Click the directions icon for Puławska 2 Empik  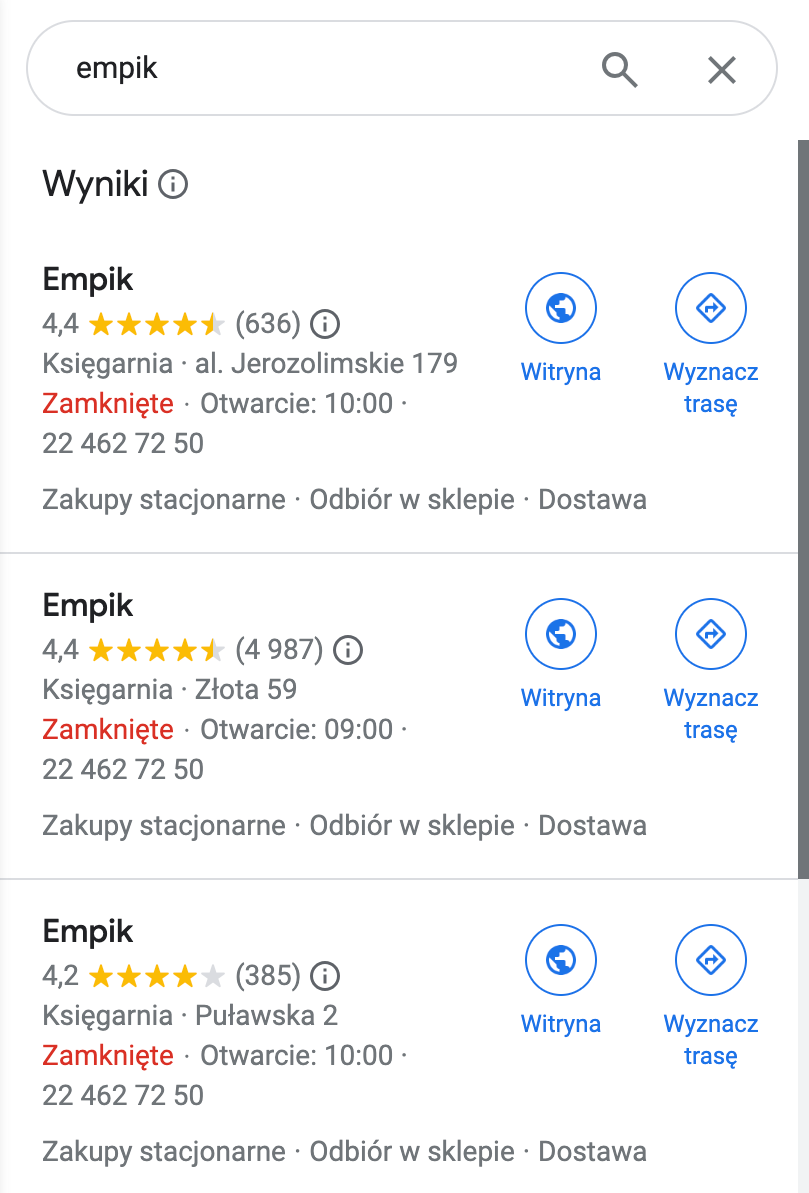click(711, 960)
